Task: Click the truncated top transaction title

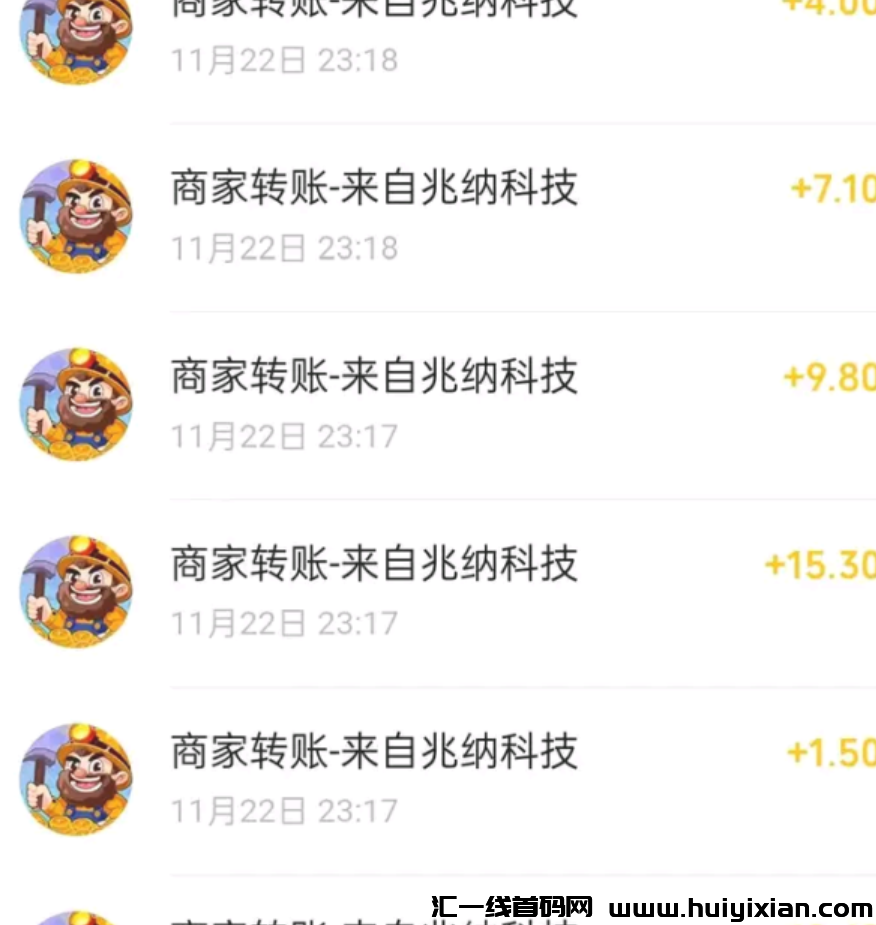Action: (x=374, y=8)
